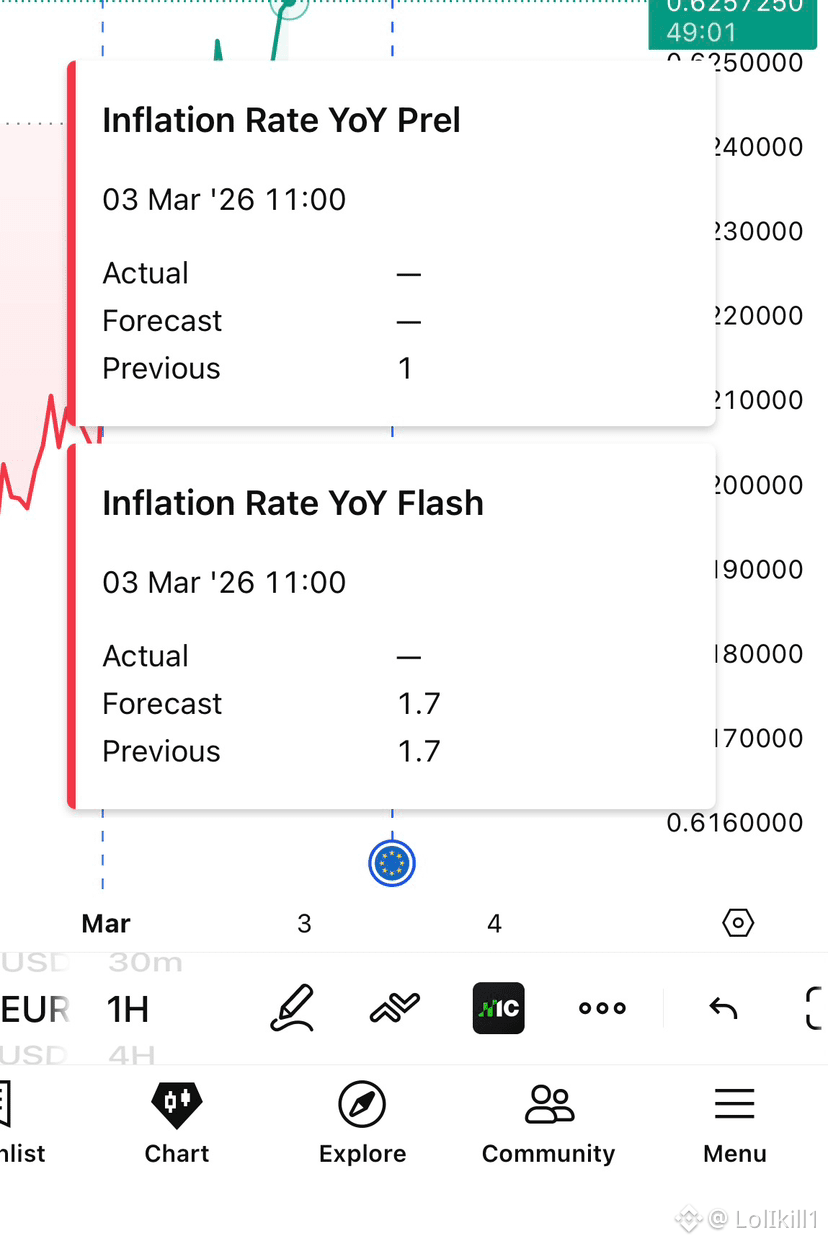Undo the last chart action
This screenshot has height=1244, width=828.
[x=723, y=1008]
